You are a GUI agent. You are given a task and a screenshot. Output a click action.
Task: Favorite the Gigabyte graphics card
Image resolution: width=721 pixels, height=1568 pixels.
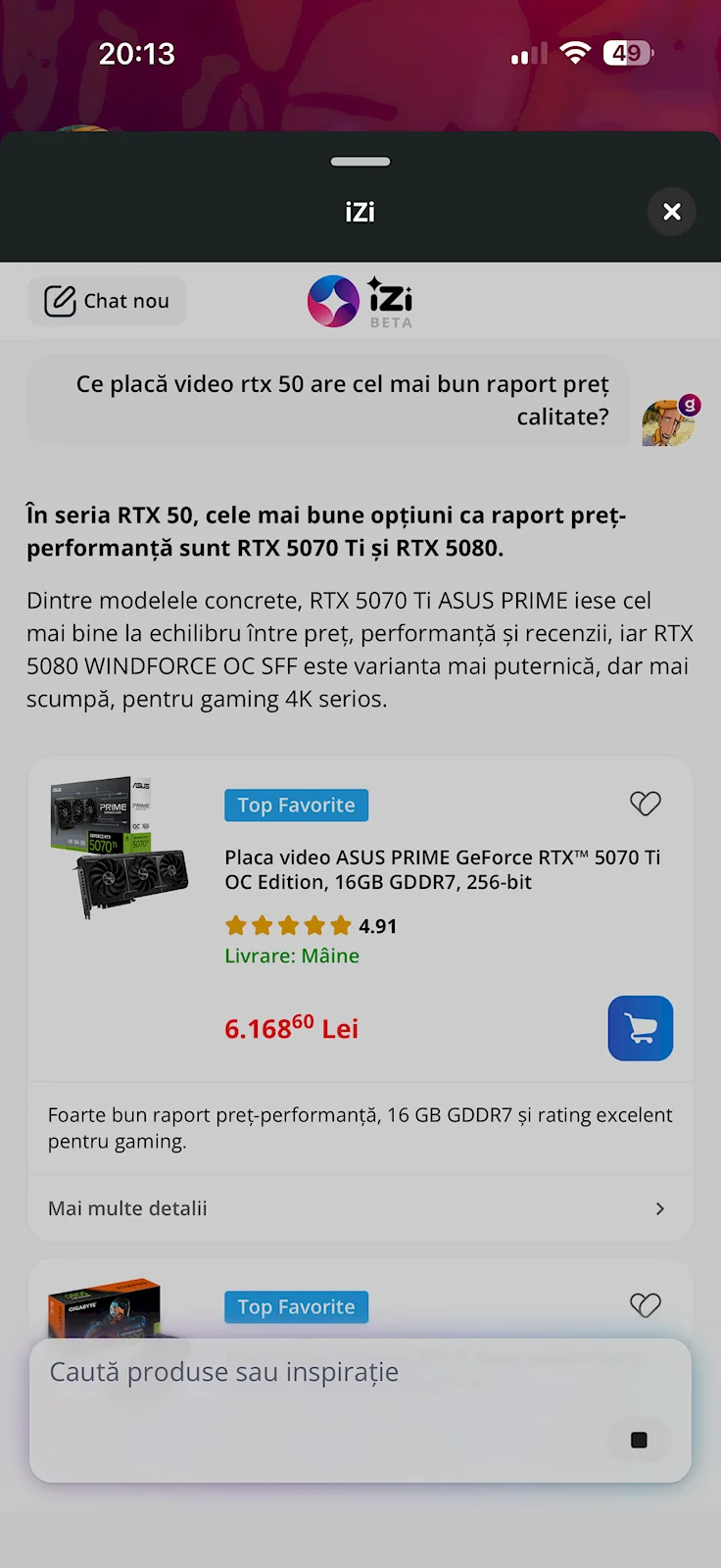[x=645, y=1305]
